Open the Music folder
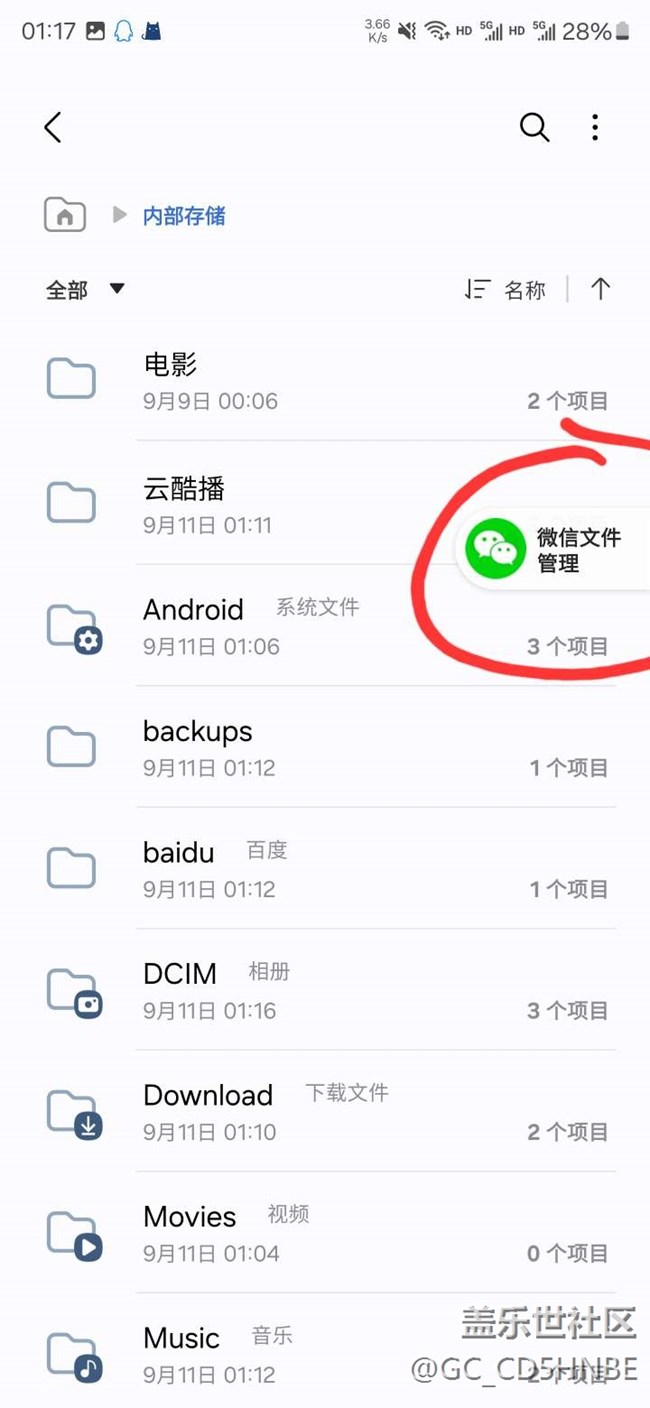The image size is (650, 1408). pos(325,1350)
